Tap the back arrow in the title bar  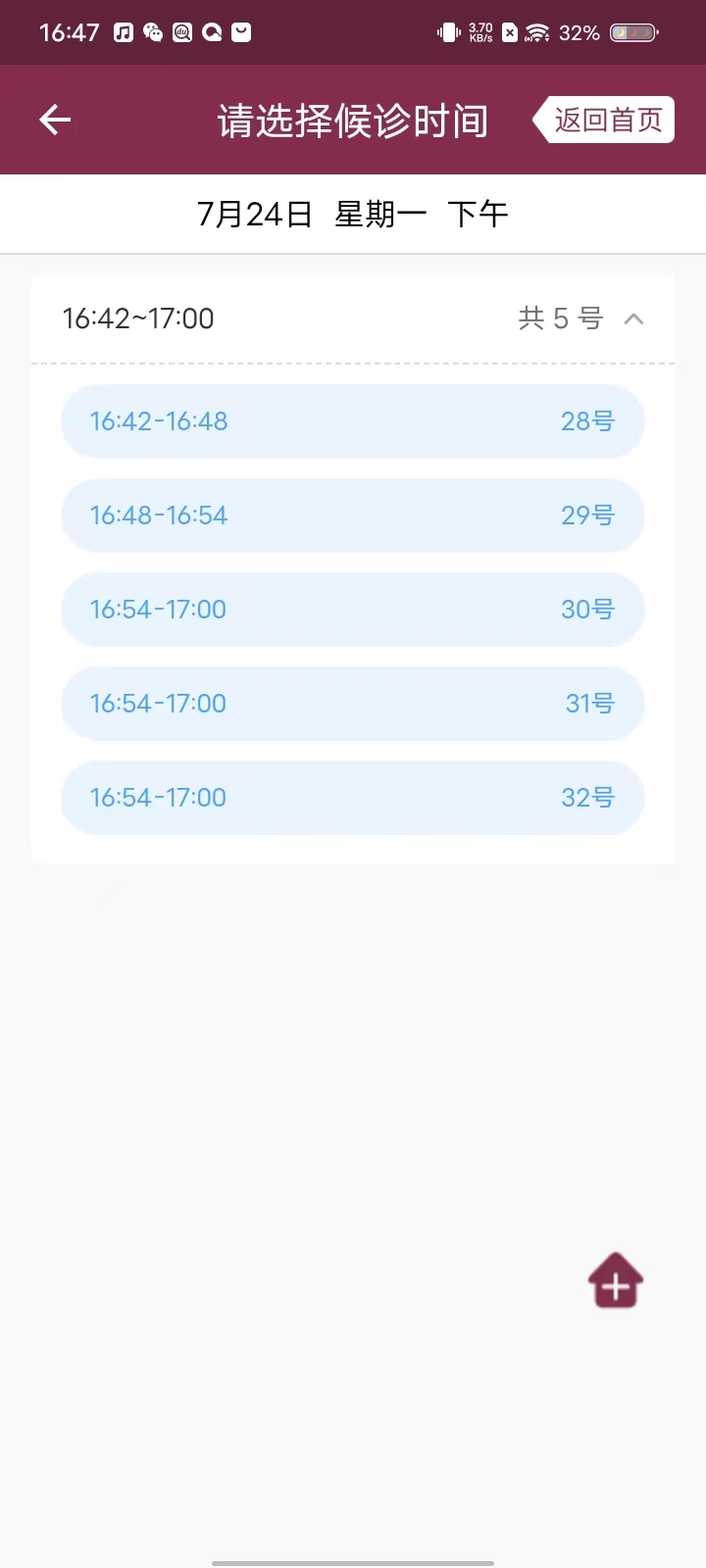click(x=54, y=120)
